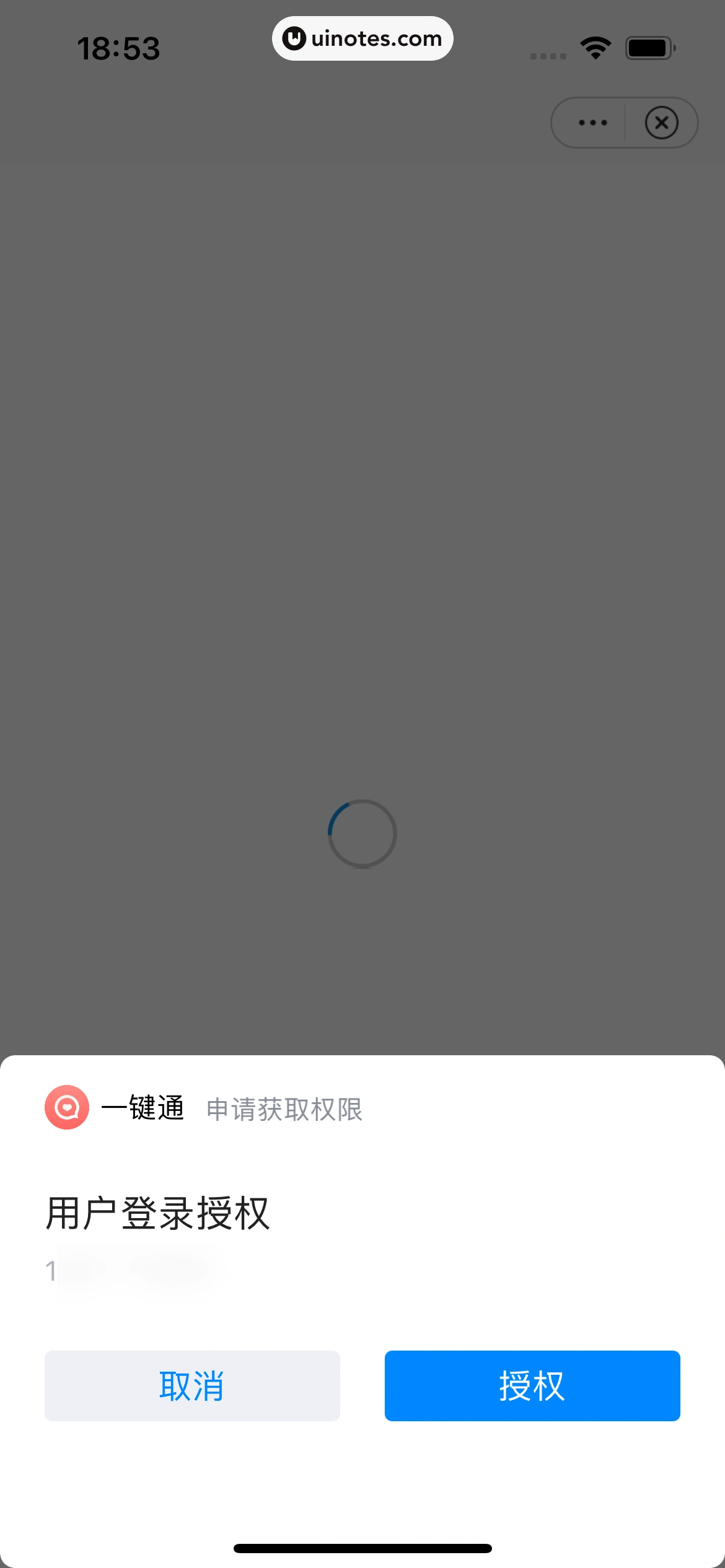Tap 授权 to authorize login
Viewport: 725px width, 1568px height.
[x=532, y=1385]
